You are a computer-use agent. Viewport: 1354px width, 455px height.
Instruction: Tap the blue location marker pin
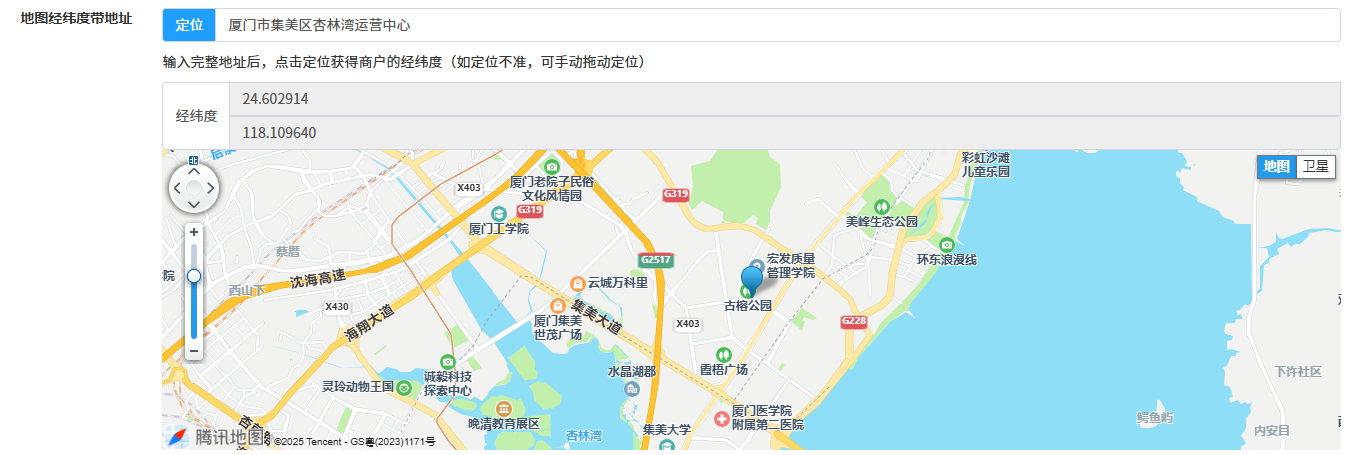tap(751, 278)
